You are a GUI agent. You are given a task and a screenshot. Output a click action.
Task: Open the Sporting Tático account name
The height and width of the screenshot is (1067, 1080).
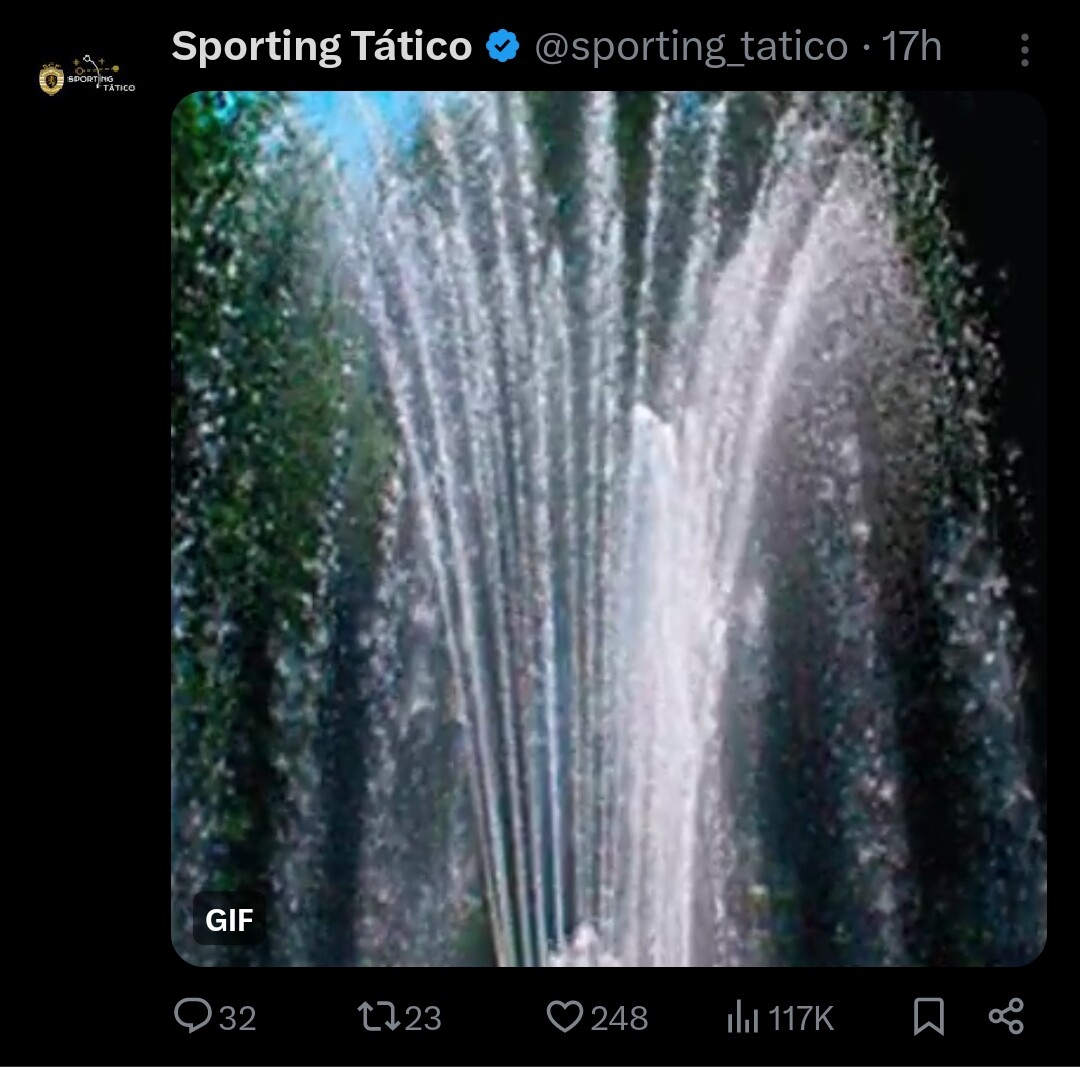pos(321,47)
